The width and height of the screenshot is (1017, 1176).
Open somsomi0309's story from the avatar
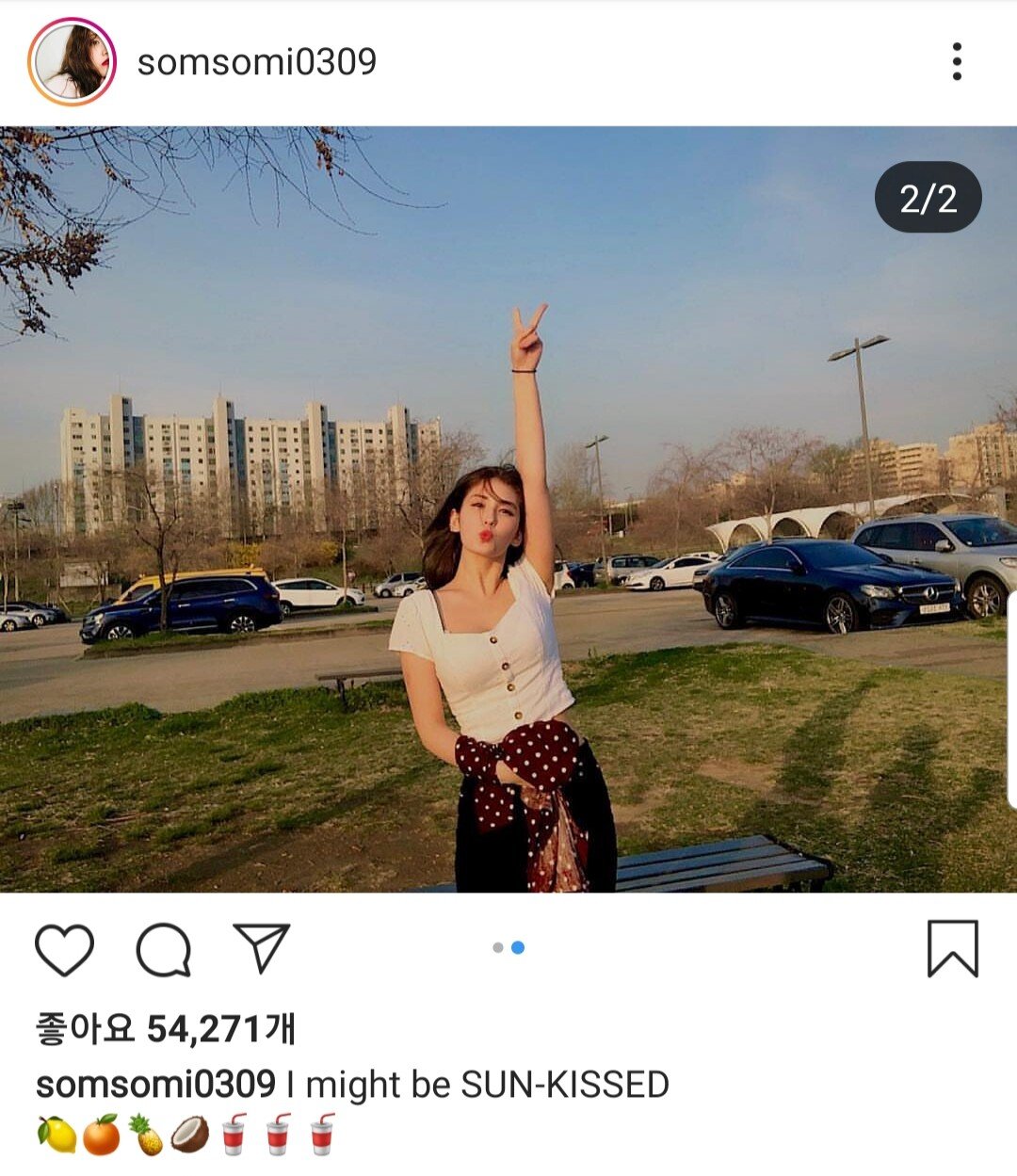(72, 62)
